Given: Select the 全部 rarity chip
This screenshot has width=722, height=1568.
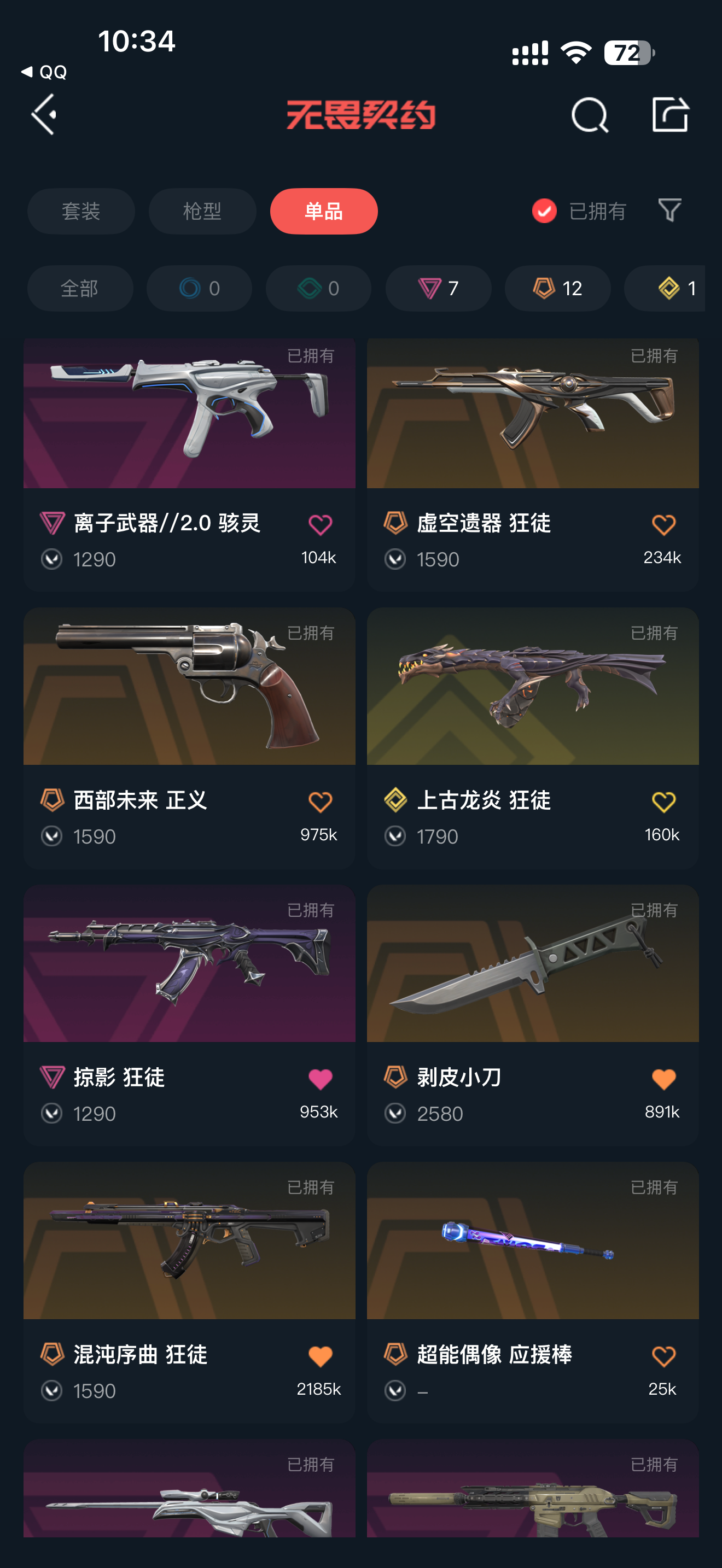Looking at the screenshot, I should pyautogui.click(x=80, y=289).
